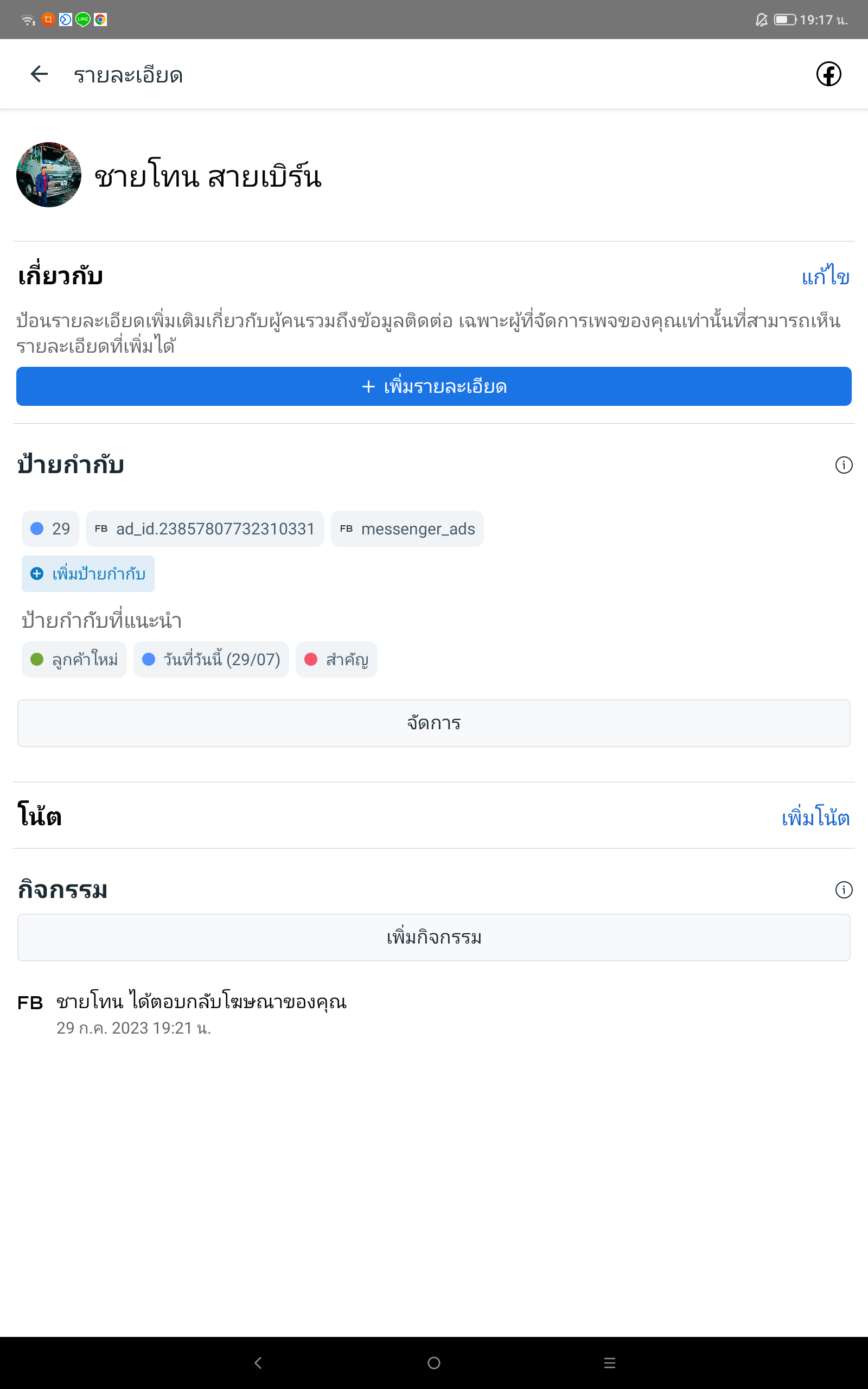Viewport: 868px width, 1389px height.
Task: Open ชายโทน สายเบิร์น profile picture
Action: [49, 175]
